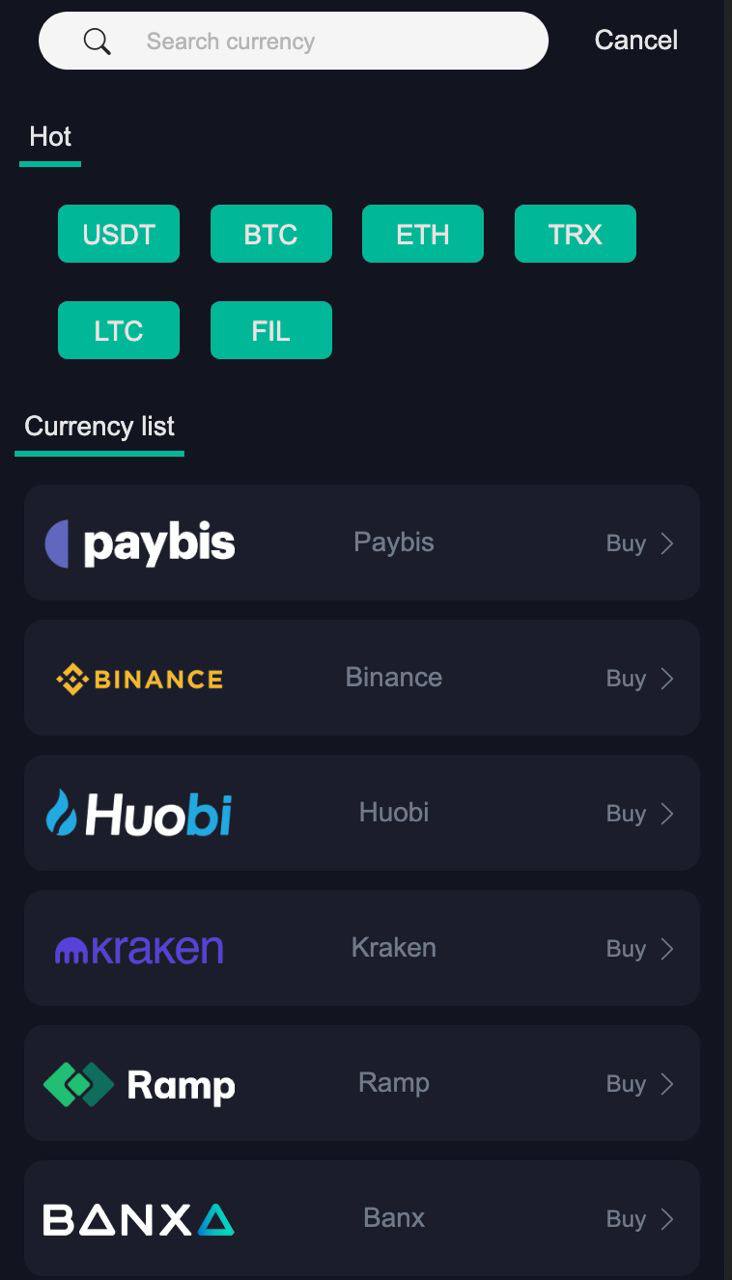Viewport: 732px width, 1280px height.
Task: Buy through Huobi
Action: point(639,813)
